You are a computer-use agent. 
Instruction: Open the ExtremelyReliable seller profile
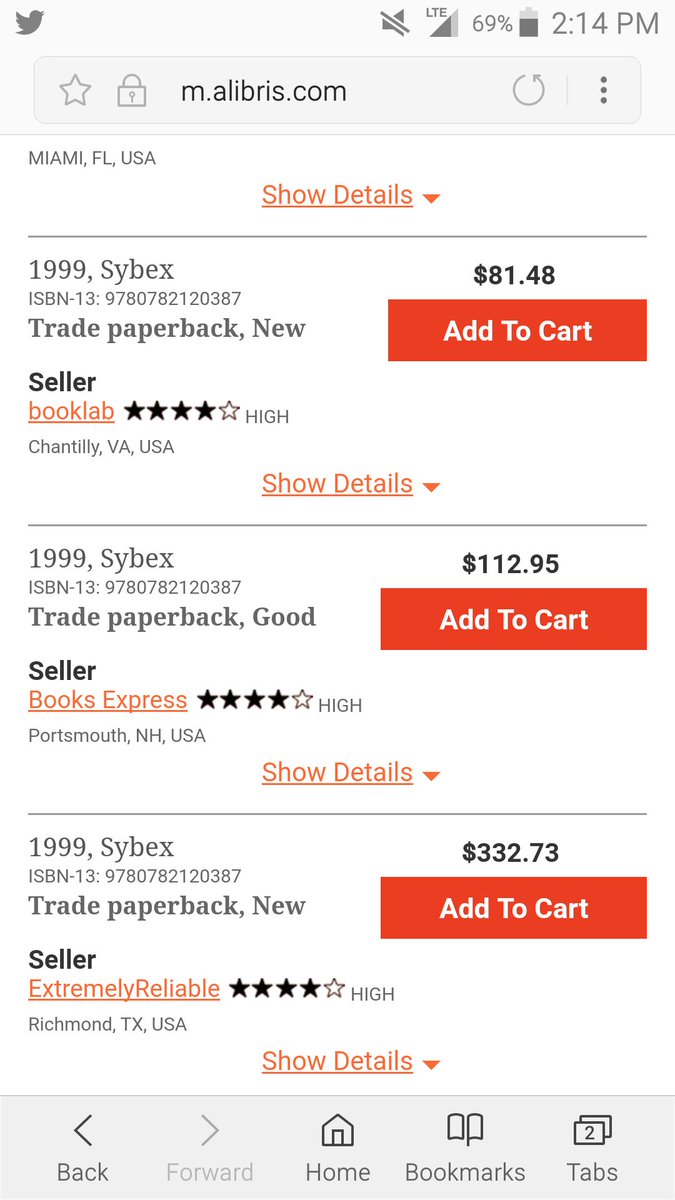coord(124,989)
